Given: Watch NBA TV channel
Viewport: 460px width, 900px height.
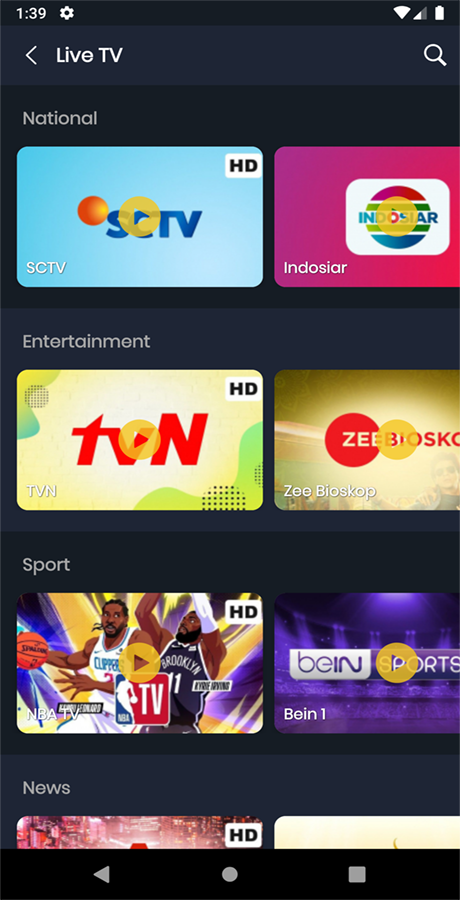Looking at the screenshot, I should [140, 663].
